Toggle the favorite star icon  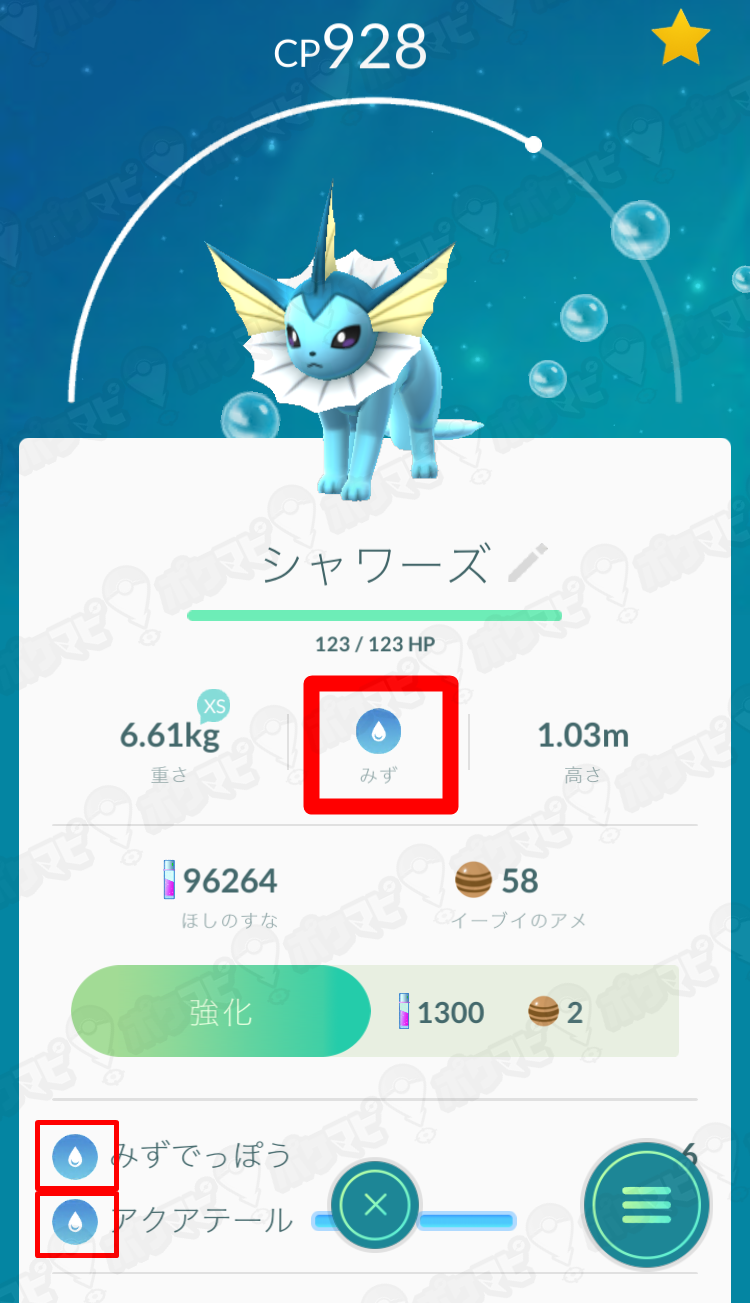point(681,39)
